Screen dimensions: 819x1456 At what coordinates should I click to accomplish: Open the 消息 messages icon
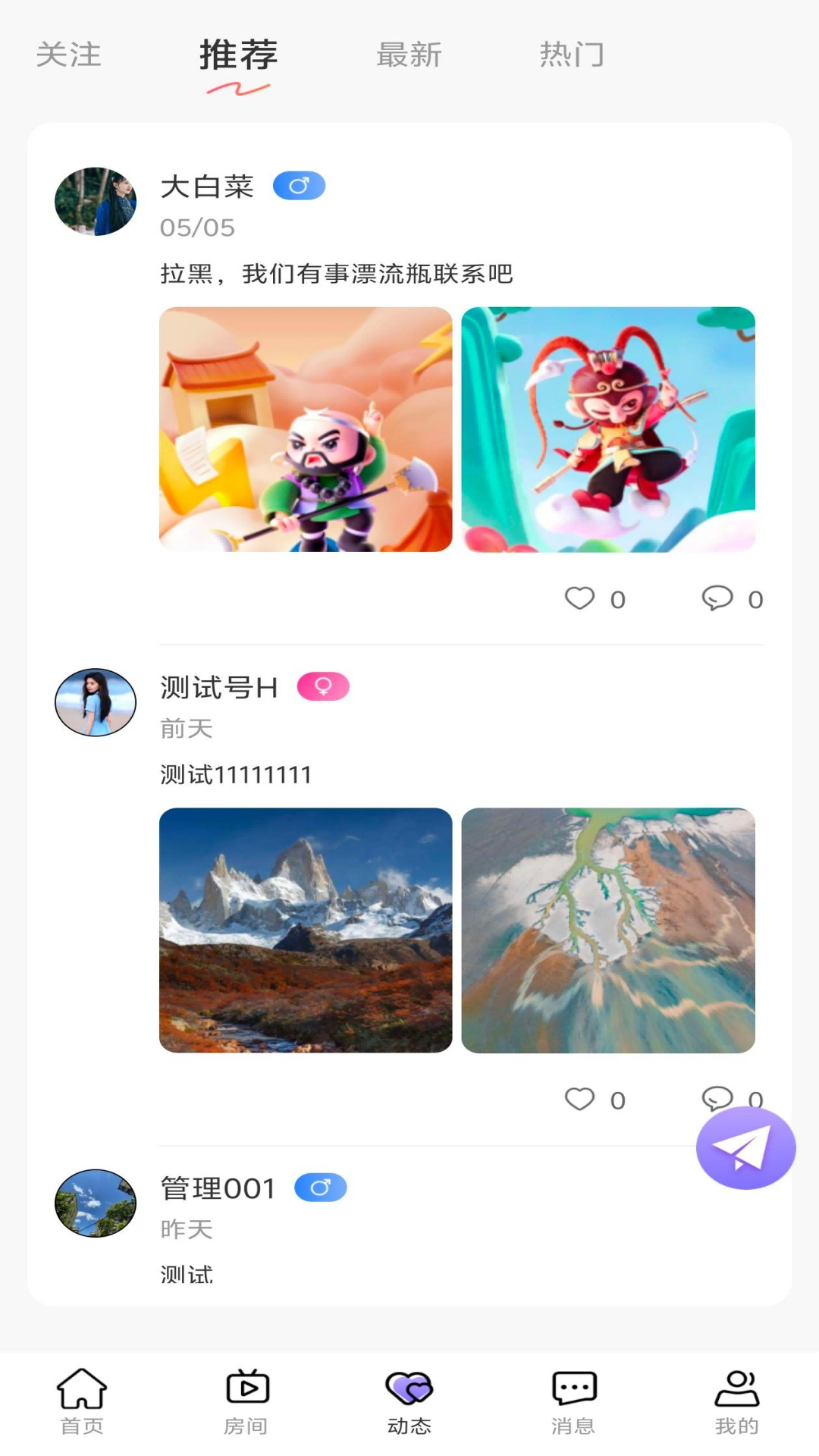573,1399
